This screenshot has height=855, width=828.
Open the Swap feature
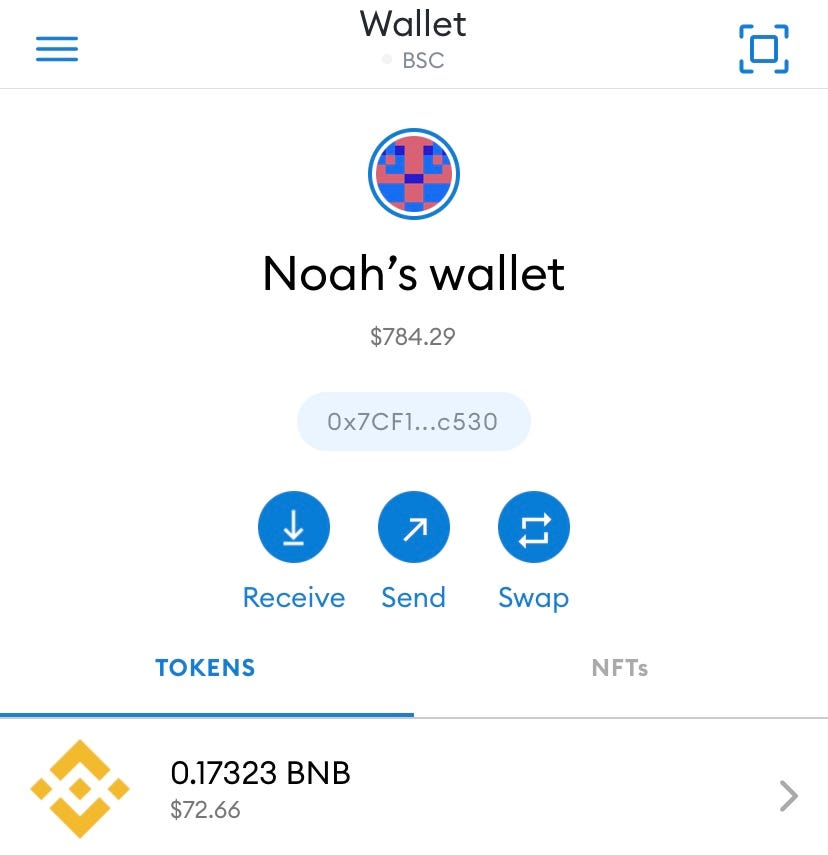(x=533, y=528)
